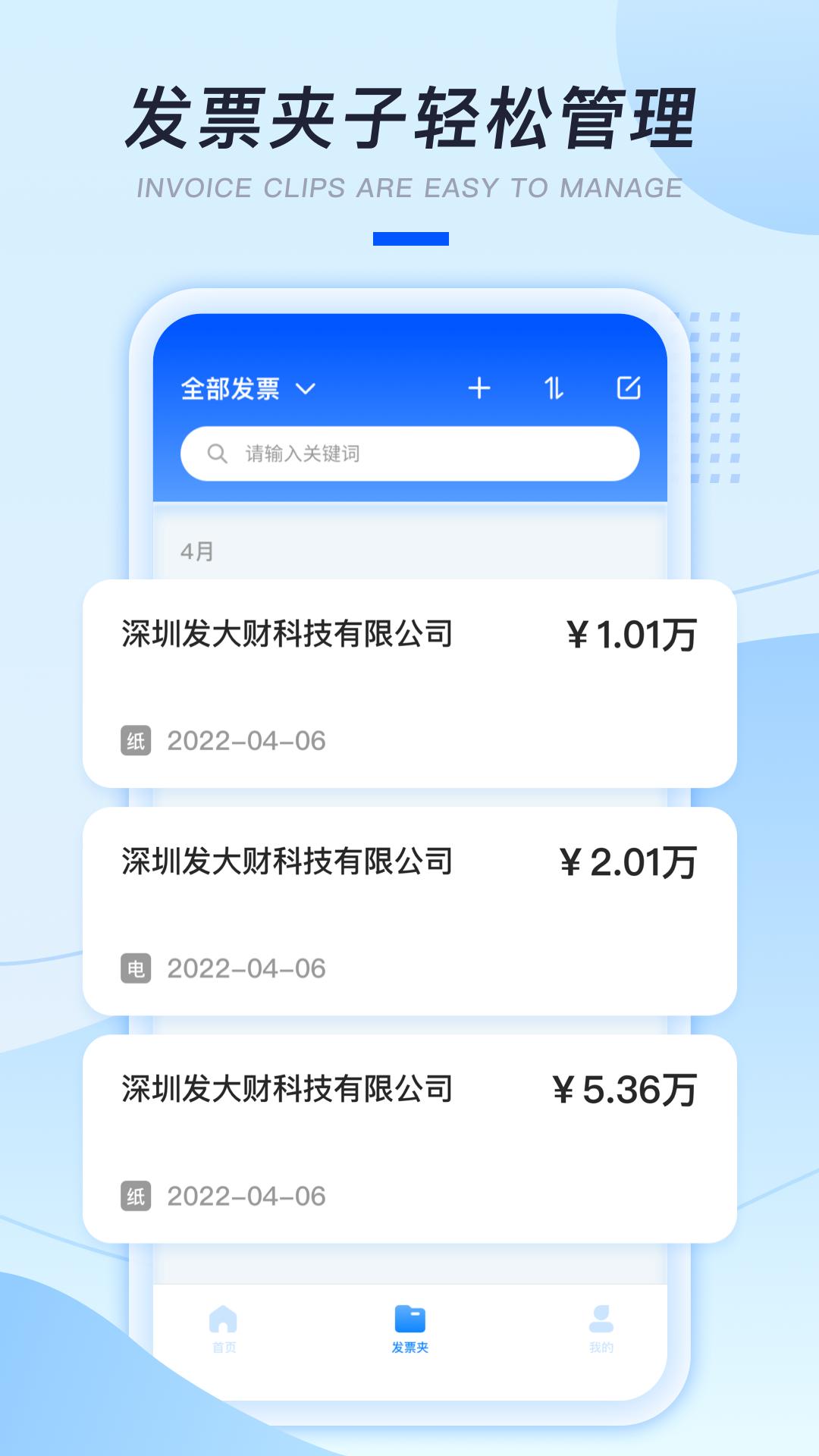
Task: Tap the 纸 tag on the last invoice
Action: coord(136,1195)
